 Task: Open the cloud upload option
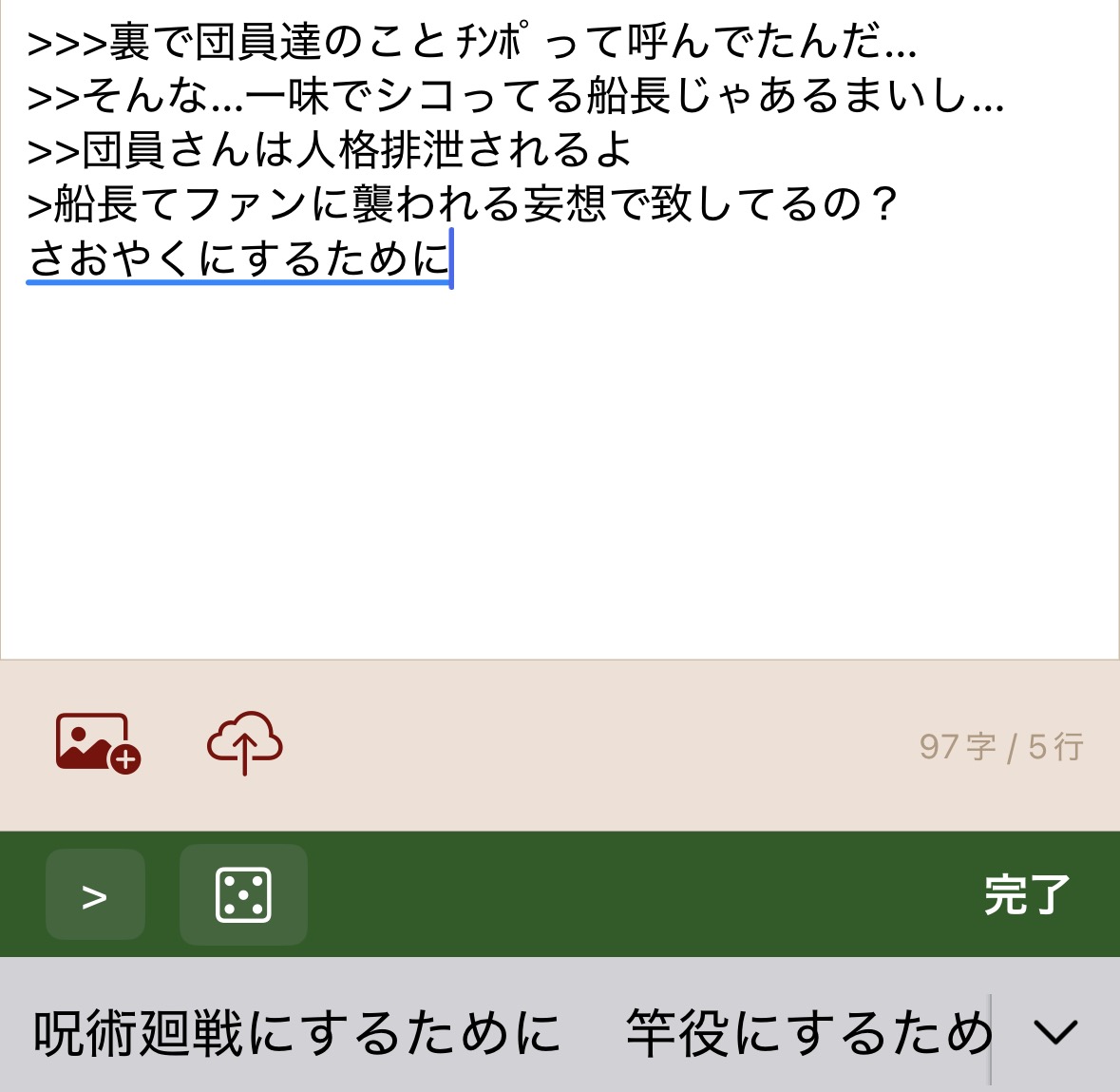click(x=245, y=743)
